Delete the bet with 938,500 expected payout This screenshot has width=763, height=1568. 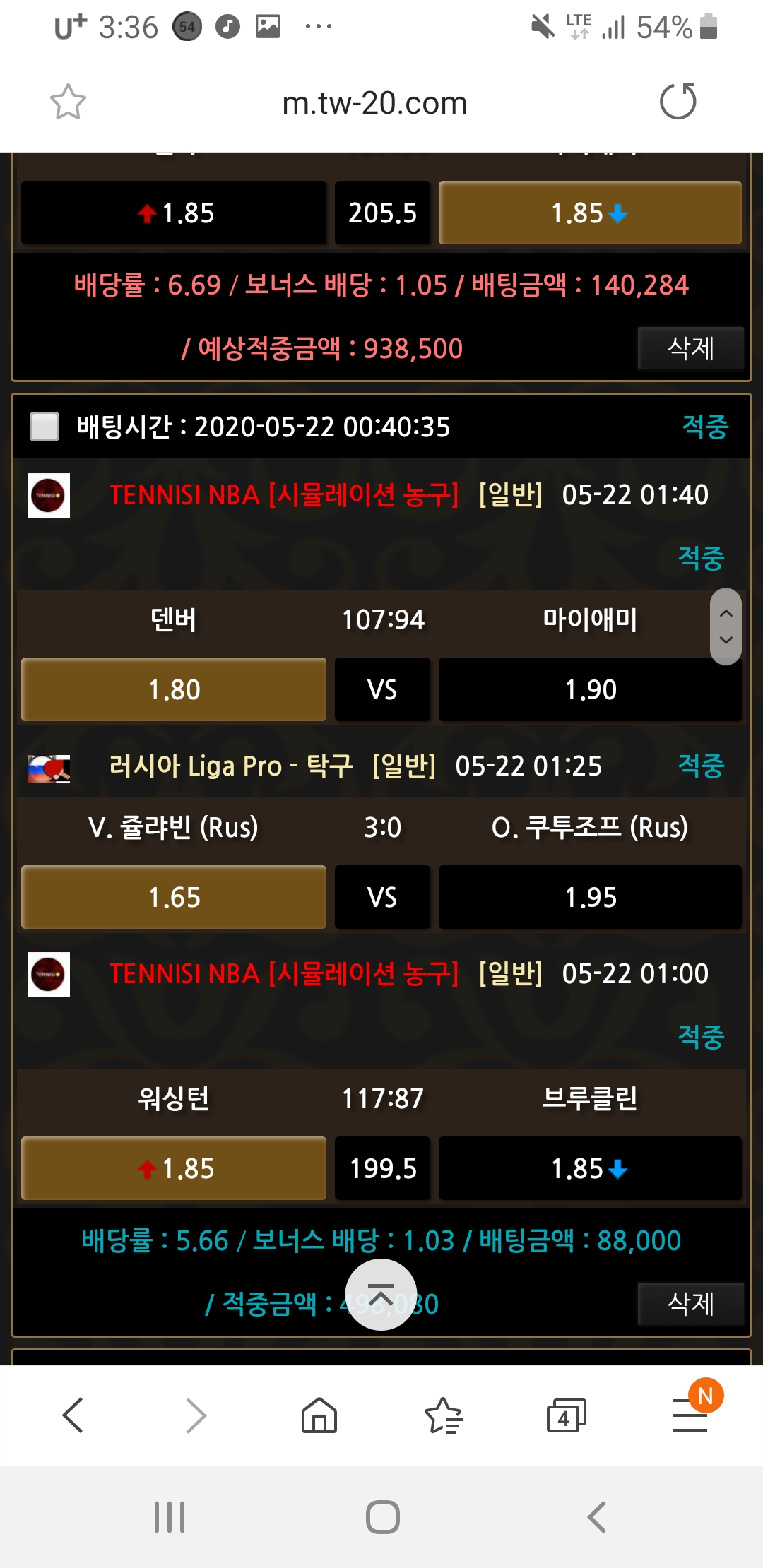(x=690, y=348)
